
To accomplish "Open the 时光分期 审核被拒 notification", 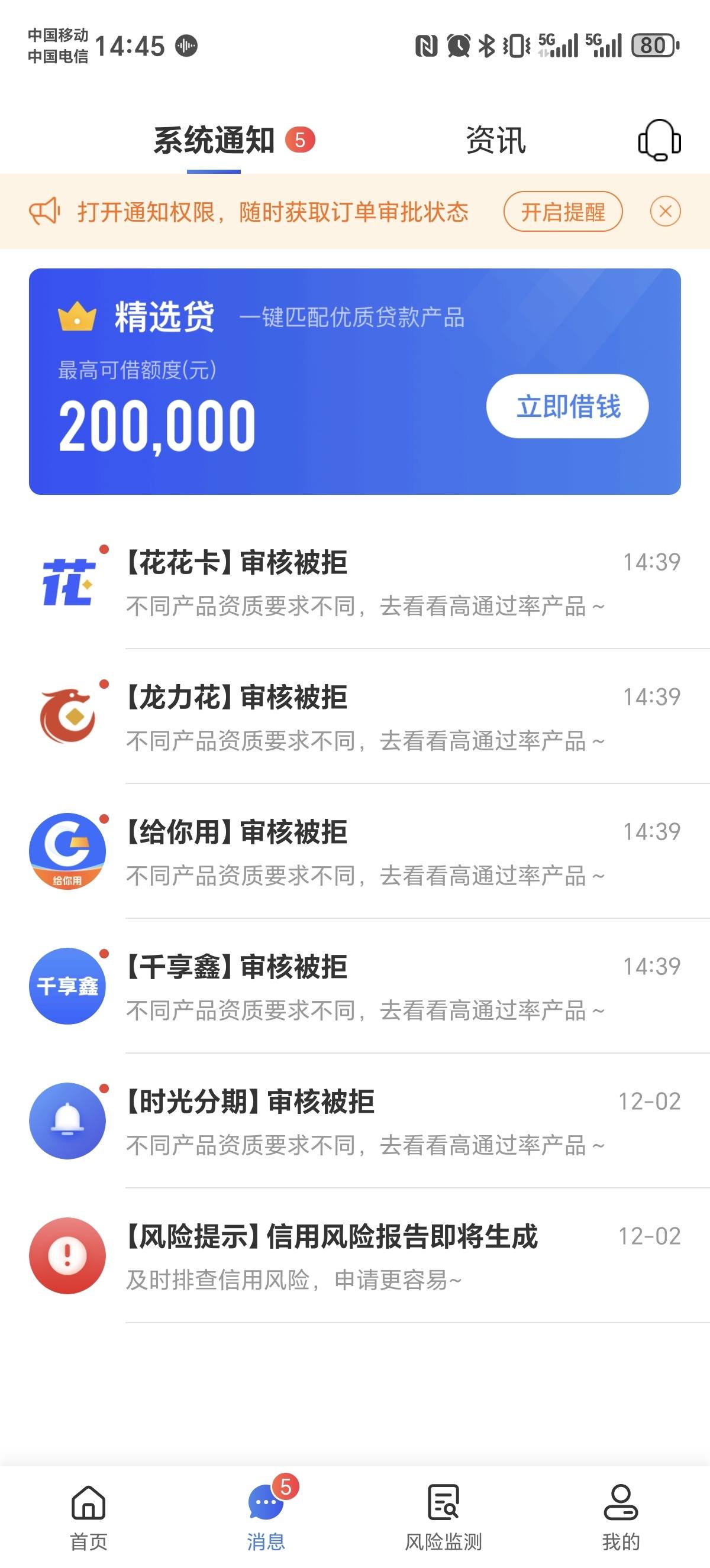I will 355,1122.
